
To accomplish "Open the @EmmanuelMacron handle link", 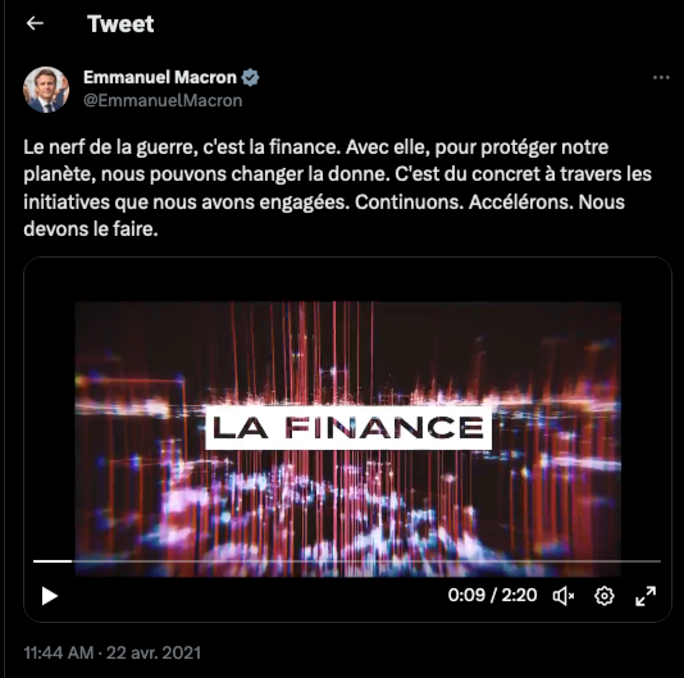I will [x=162, y=100].
